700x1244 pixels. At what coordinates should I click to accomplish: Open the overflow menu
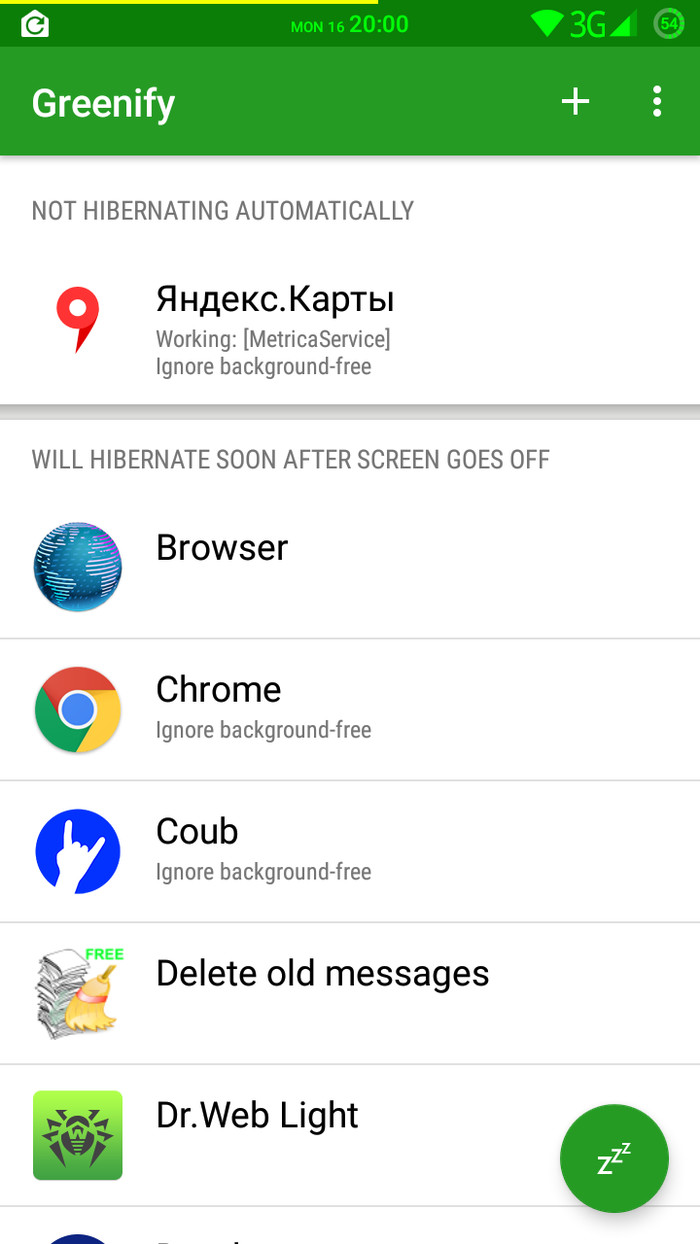click(656, 101)
